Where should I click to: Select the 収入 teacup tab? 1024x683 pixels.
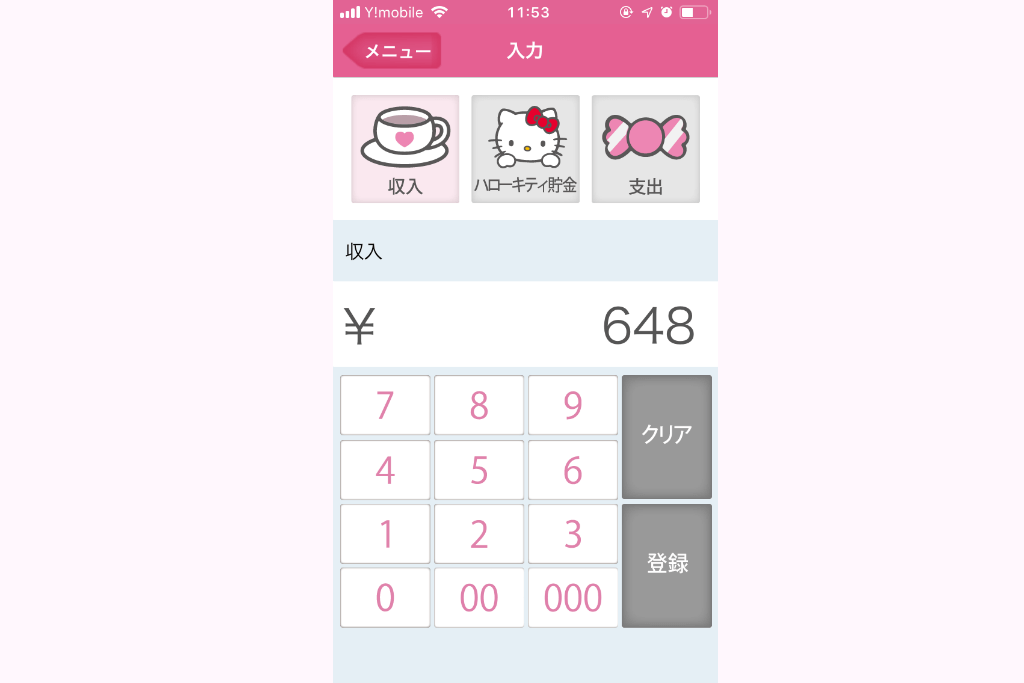click(x=405, y=149)
